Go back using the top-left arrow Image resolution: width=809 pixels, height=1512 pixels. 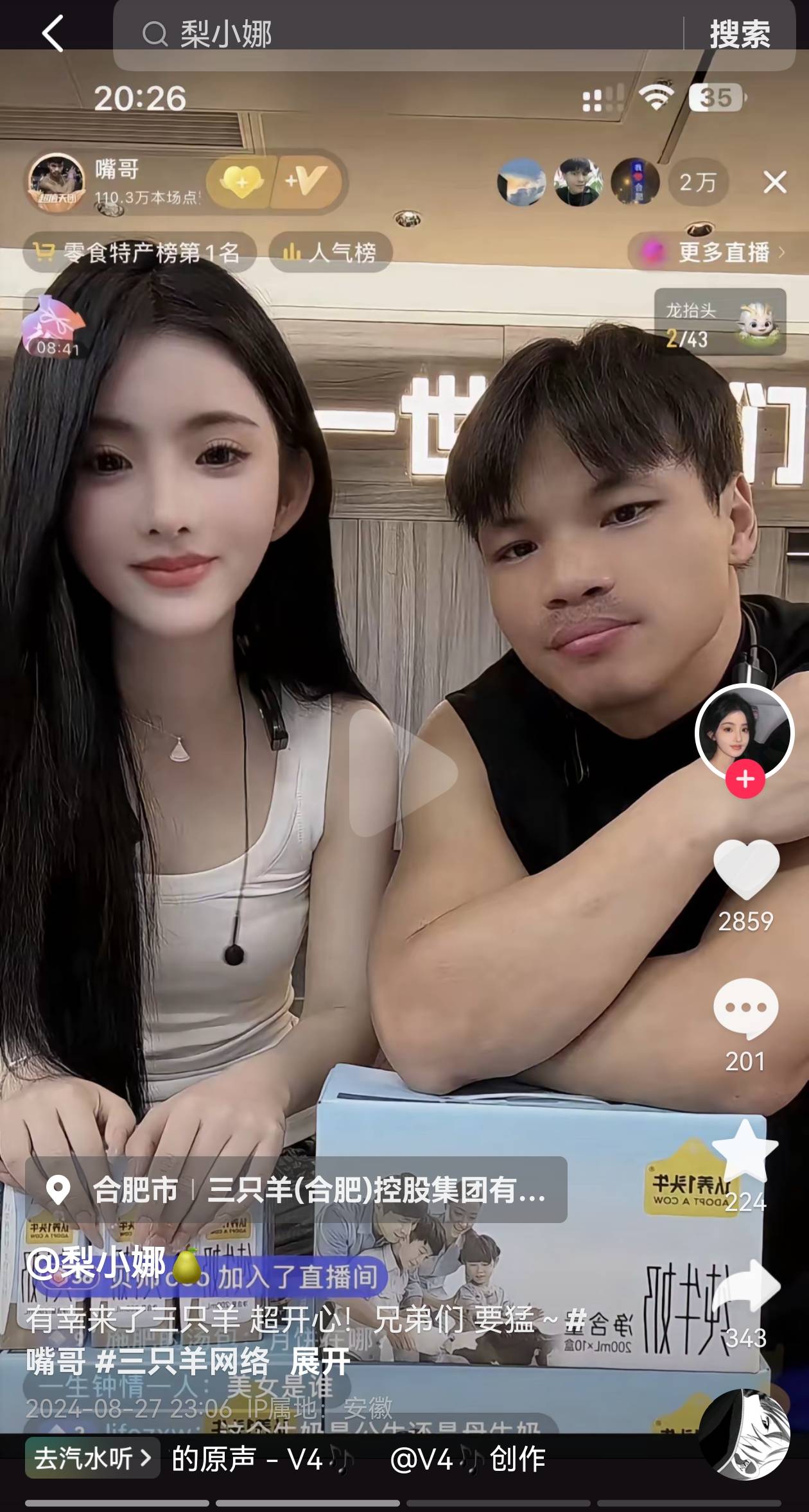pos(53,33)
